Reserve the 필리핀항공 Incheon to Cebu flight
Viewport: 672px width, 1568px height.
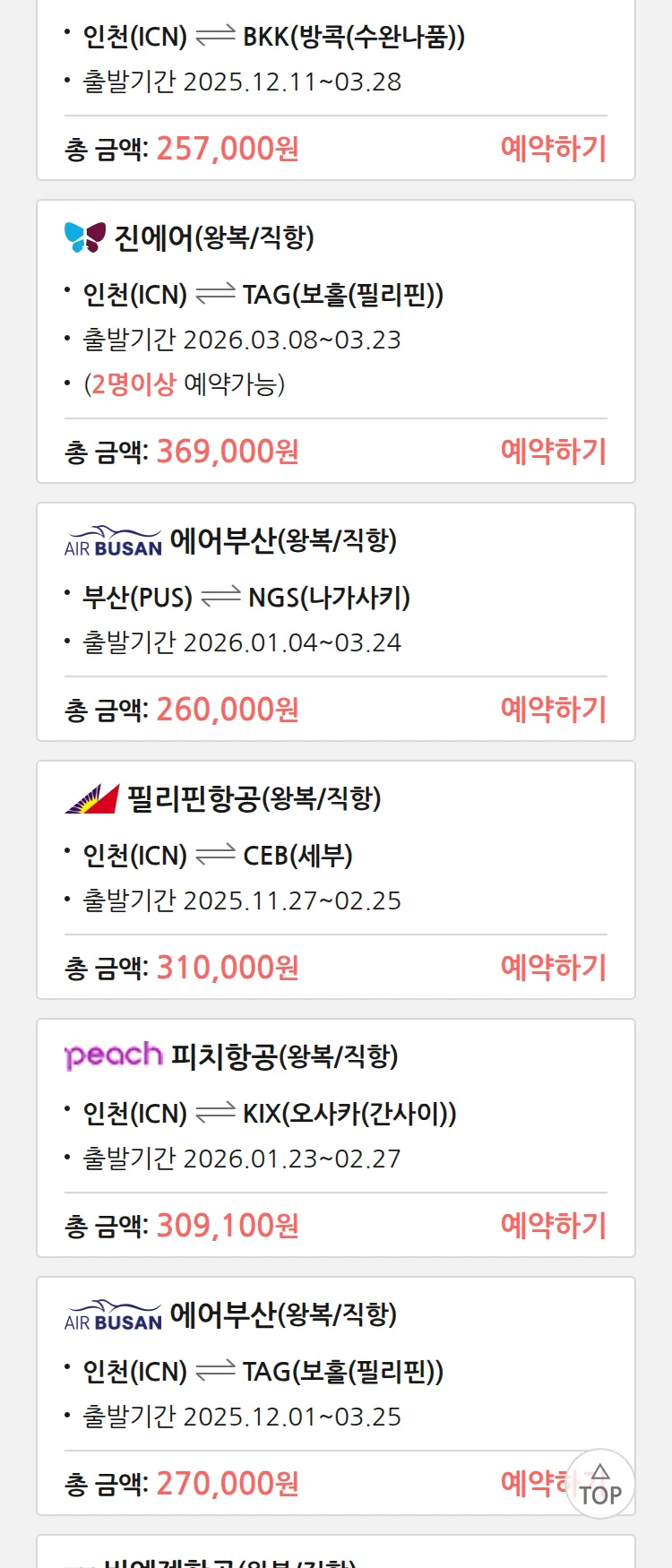553,967
